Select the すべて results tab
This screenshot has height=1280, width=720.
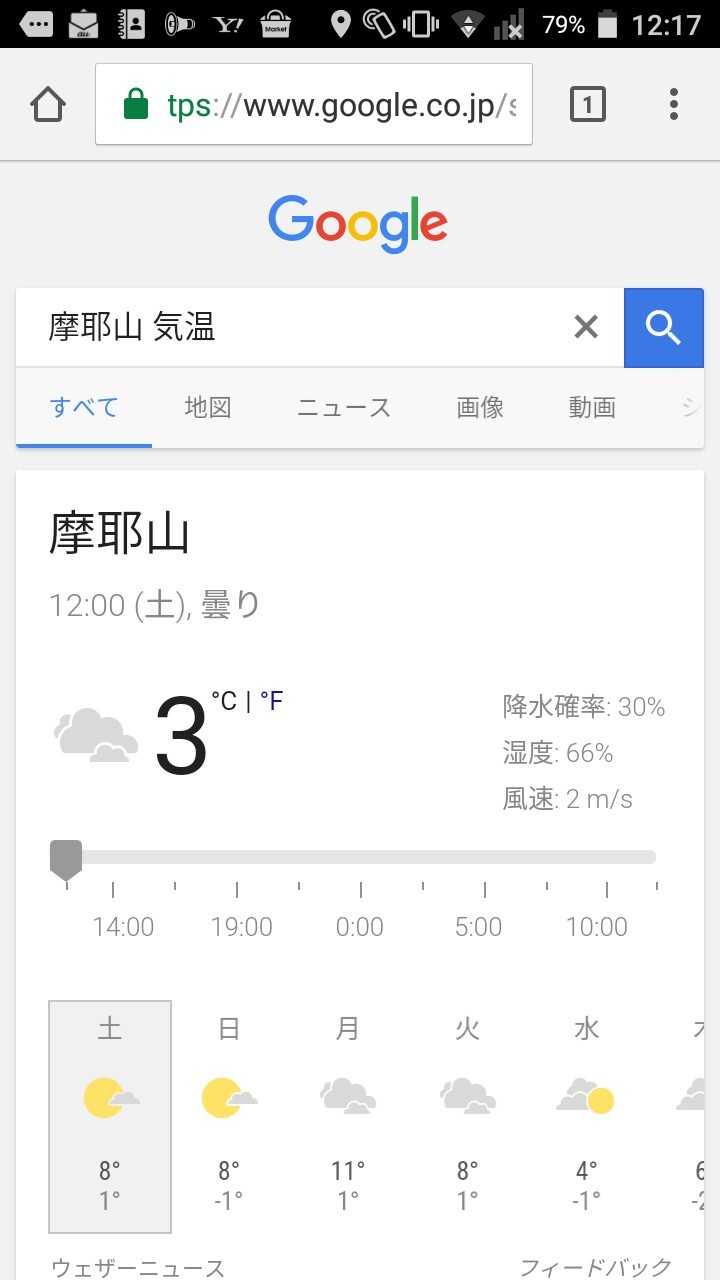pyautogui.click(x=84, y=408)
